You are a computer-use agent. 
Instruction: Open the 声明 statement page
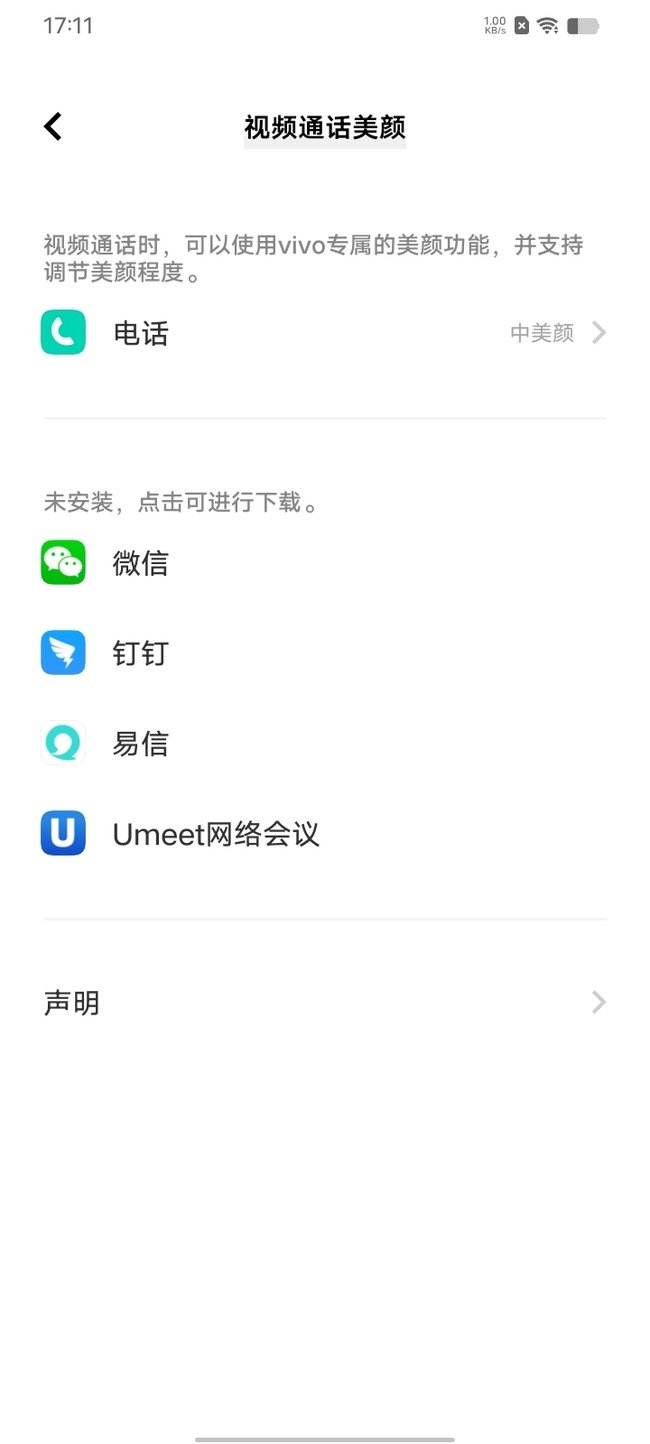(324, 1002)
